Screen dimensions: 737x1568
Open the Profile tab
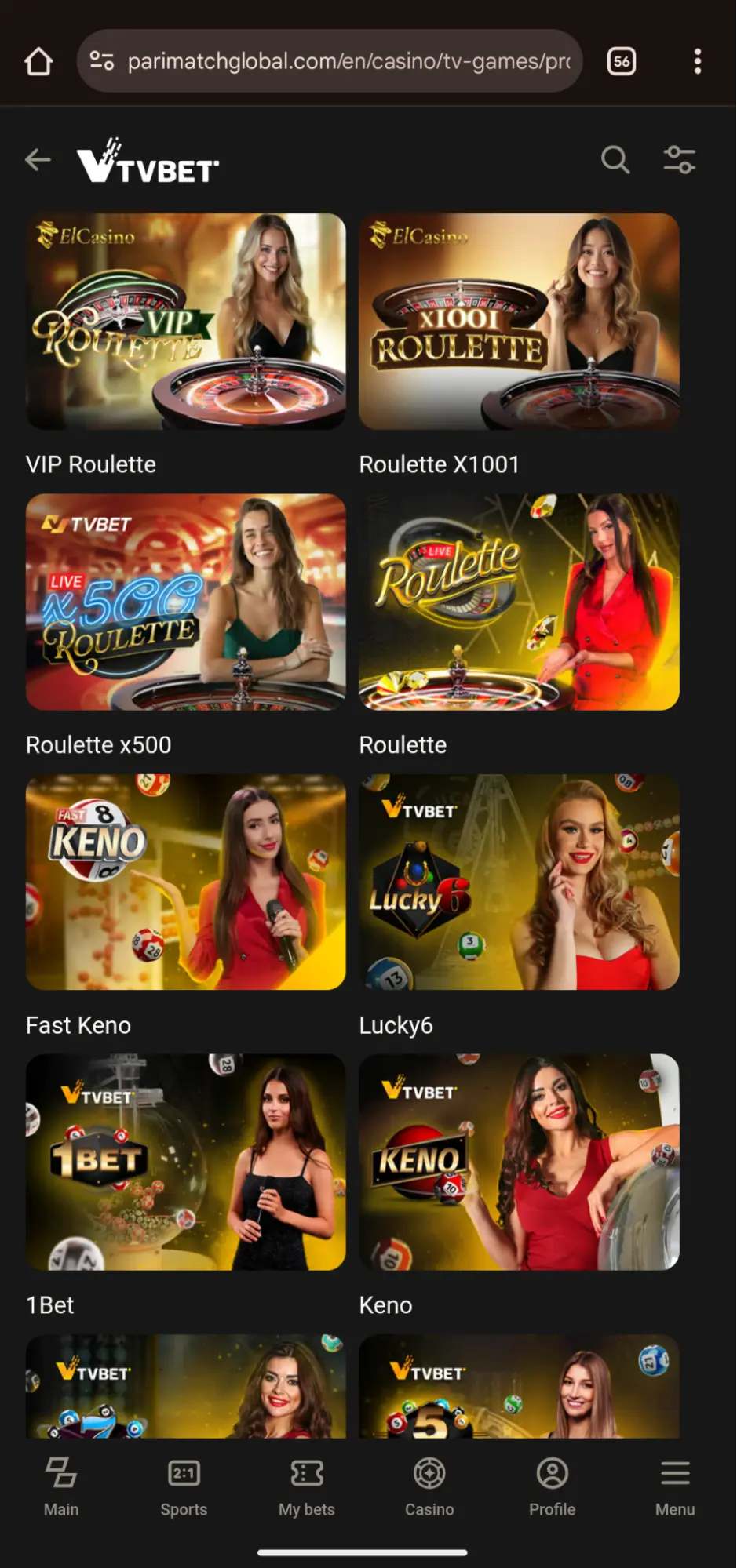(x=552, y=1486)
